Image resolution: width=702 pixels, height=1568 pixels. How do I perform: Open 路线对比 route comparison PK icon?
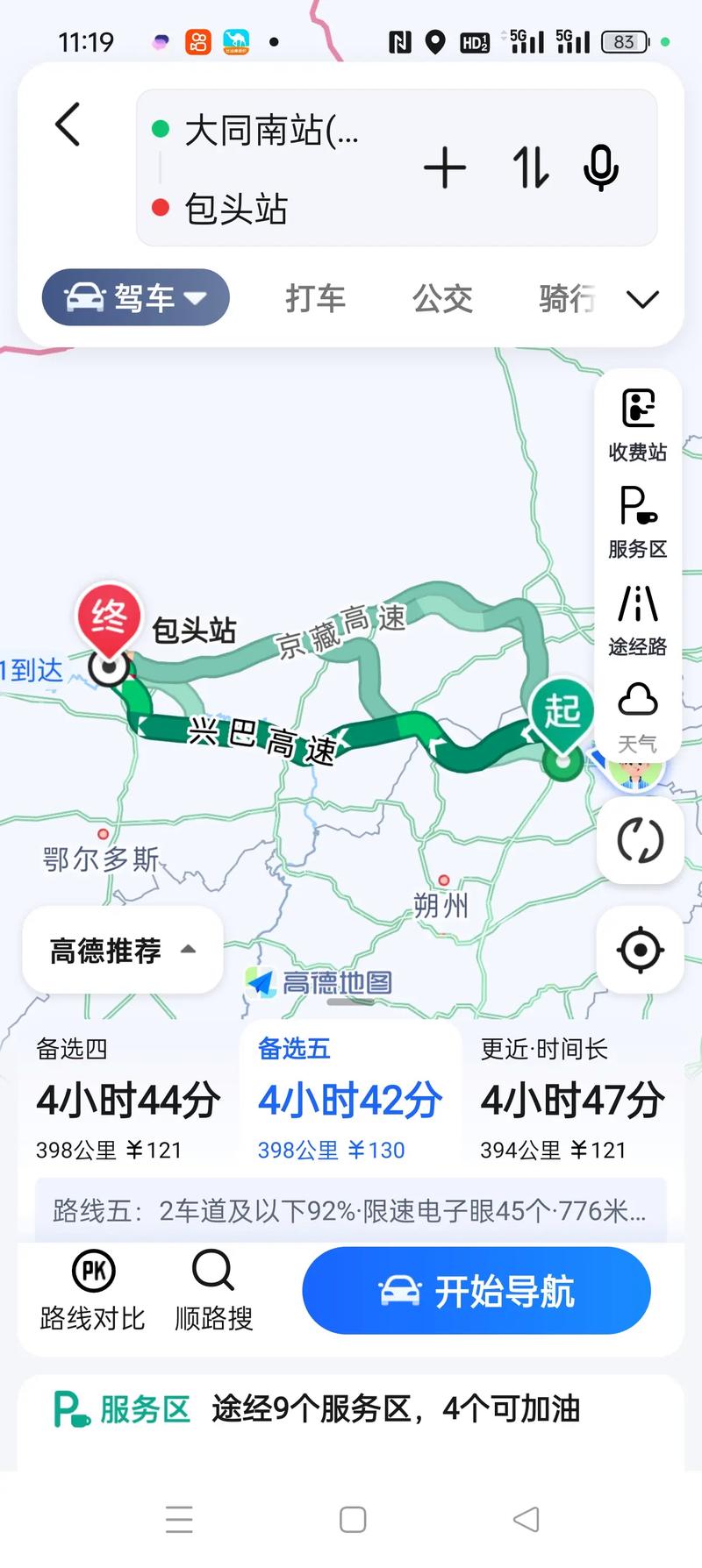(92, 1289)
